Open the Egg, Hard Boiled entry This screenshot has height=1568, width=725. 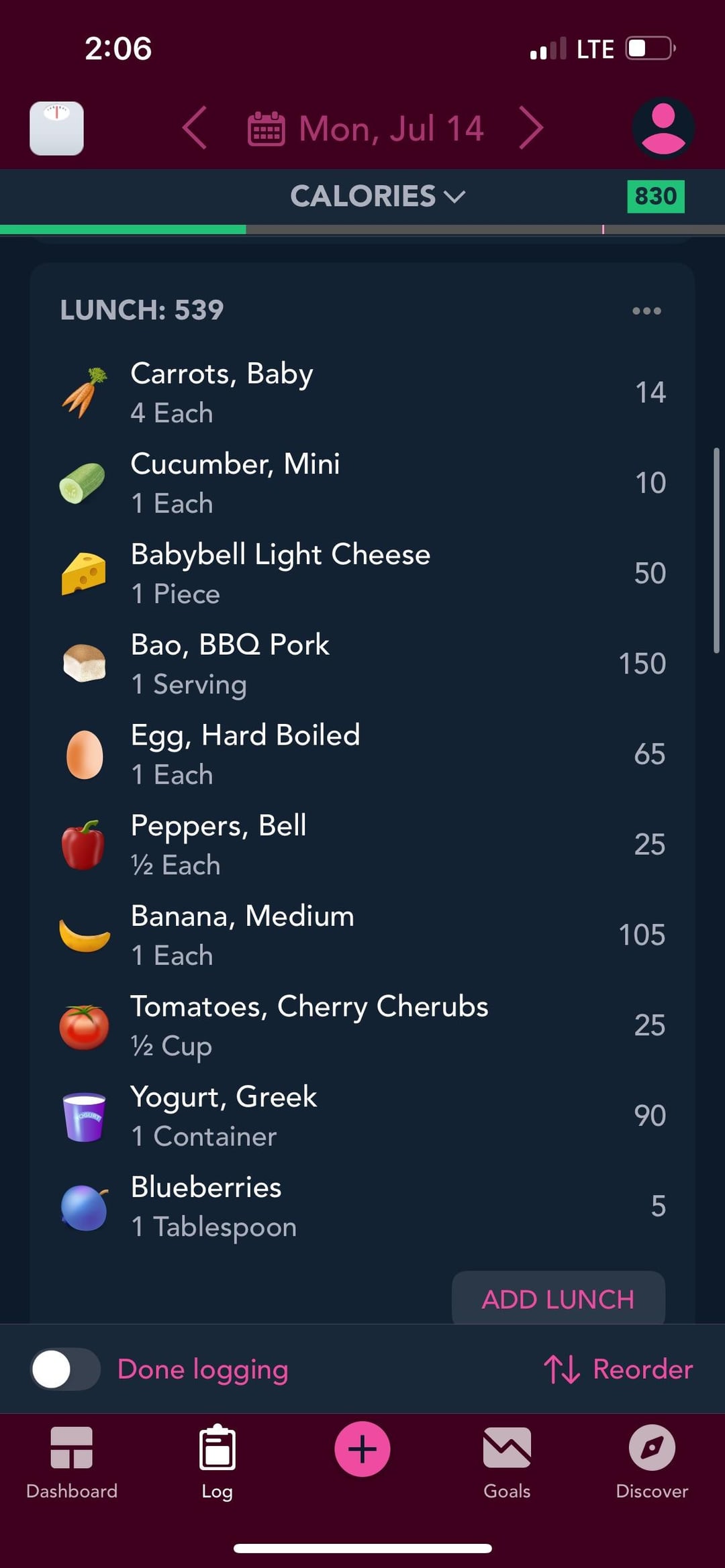click(x=362, y=755)
